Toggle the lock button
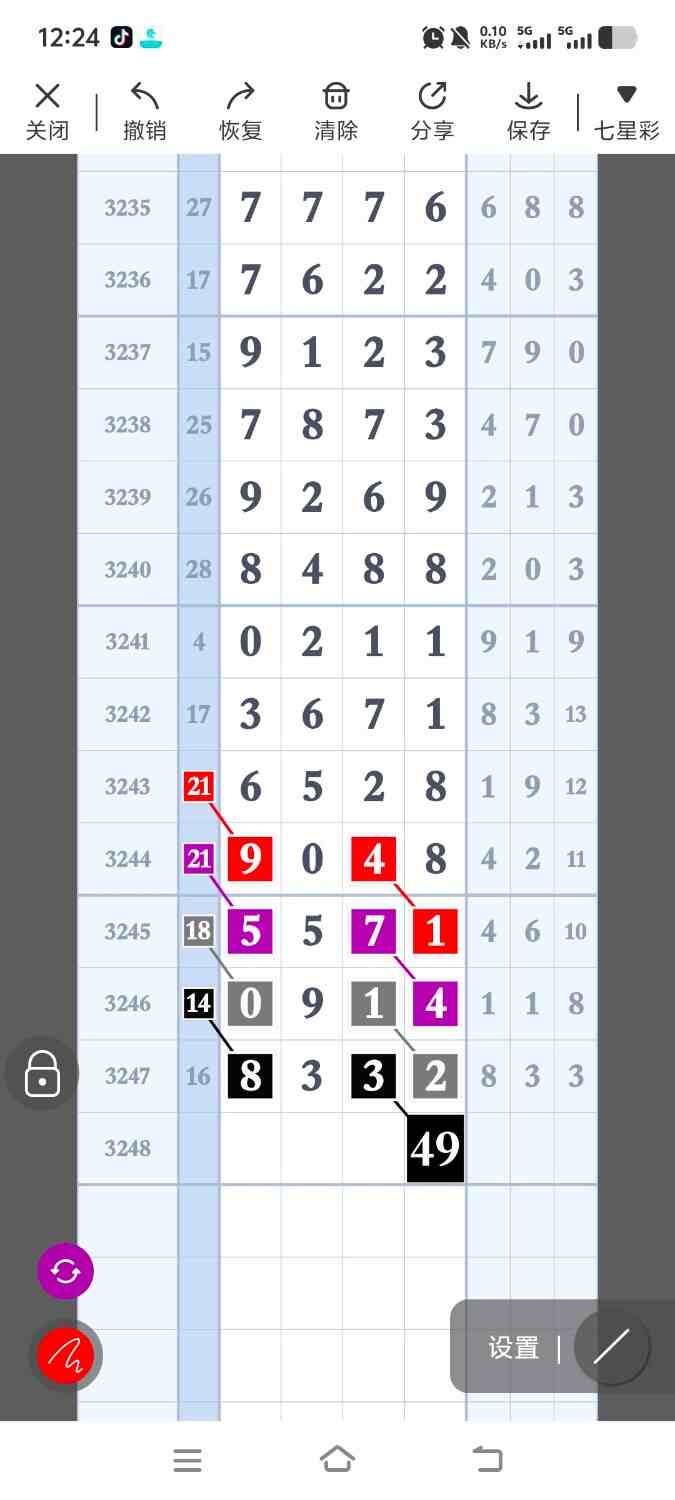Viewport: 675px width, 1500px height. [42, 1073]
